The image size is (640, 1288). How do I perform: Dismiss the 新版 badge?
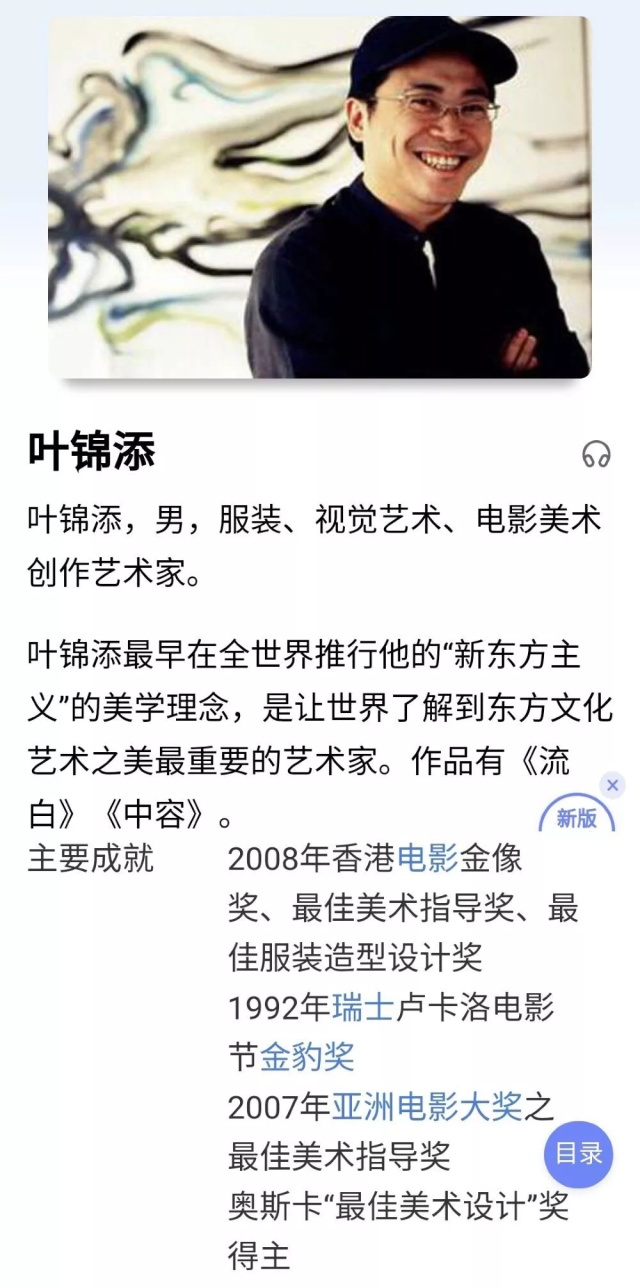pyautogui.click(x=613, y=785)
